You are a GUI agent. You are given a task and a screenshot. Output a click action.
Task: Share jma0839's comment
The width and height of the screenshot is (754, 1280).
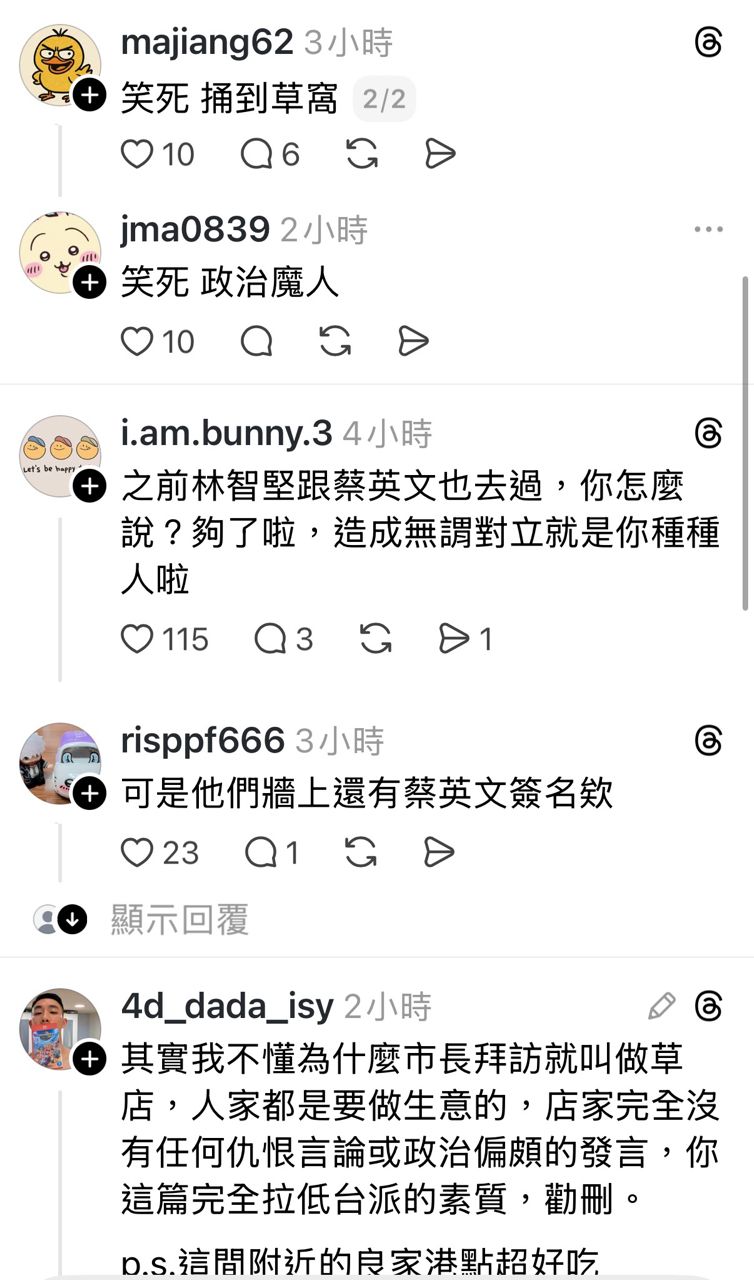coord(413,342)
